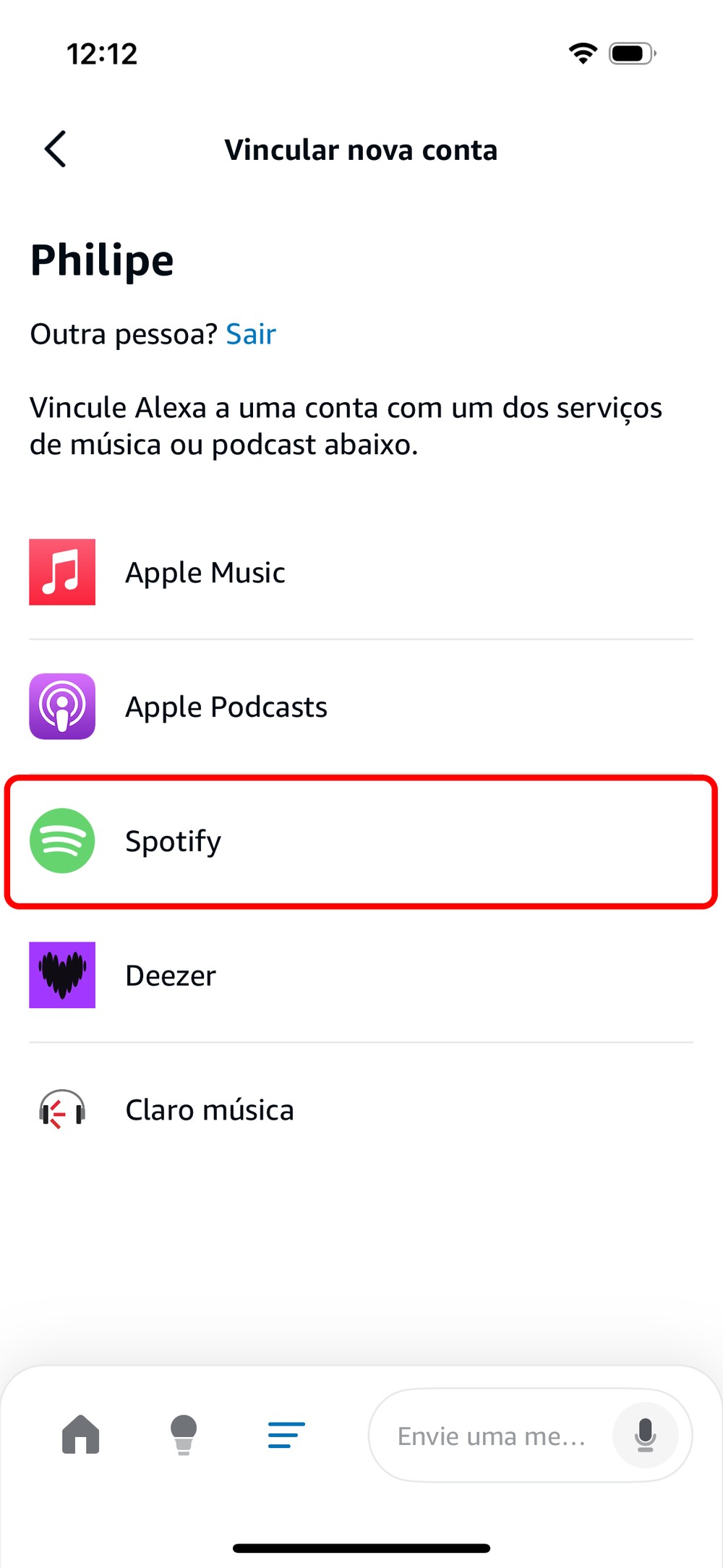This screenshot has height=1568, width=723.
Task: Focus the Envie uma mensagem field
Action: tap(492, 1436)
